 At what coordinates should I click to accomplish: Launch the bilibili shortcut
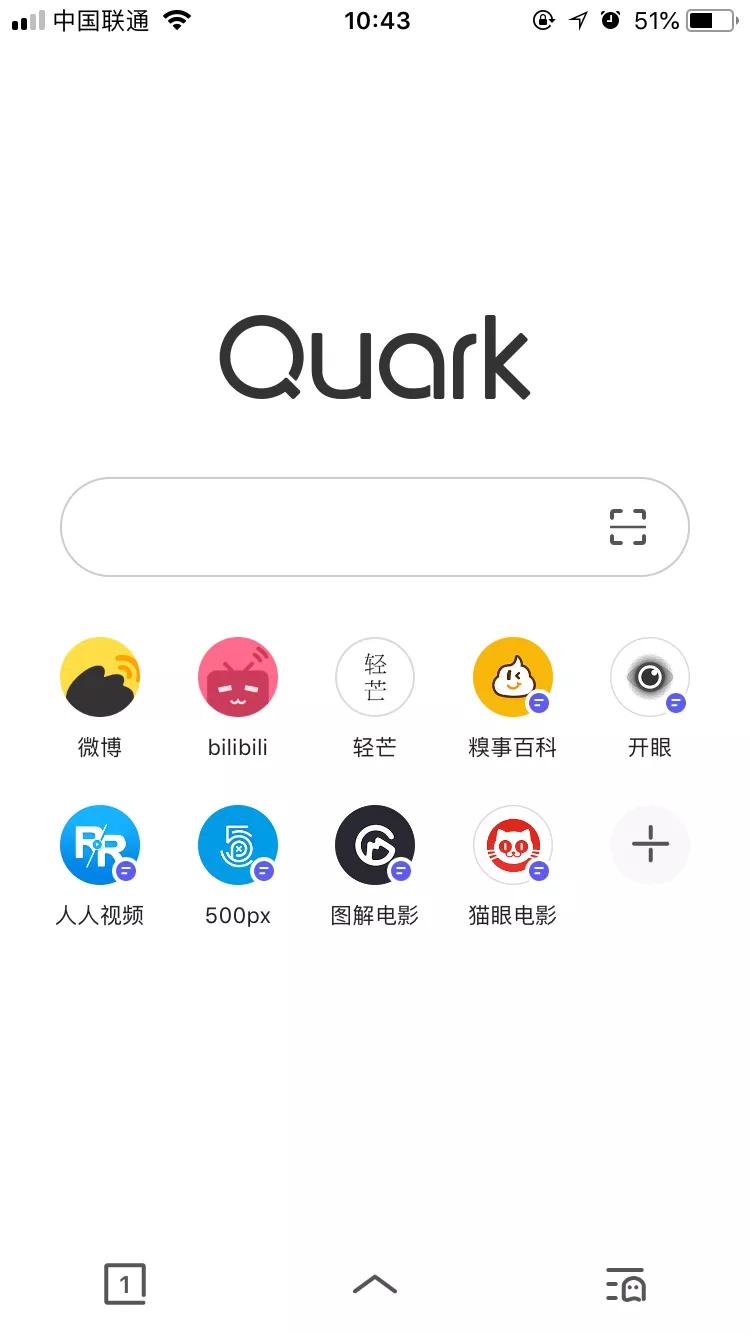[x=237, y=678]
